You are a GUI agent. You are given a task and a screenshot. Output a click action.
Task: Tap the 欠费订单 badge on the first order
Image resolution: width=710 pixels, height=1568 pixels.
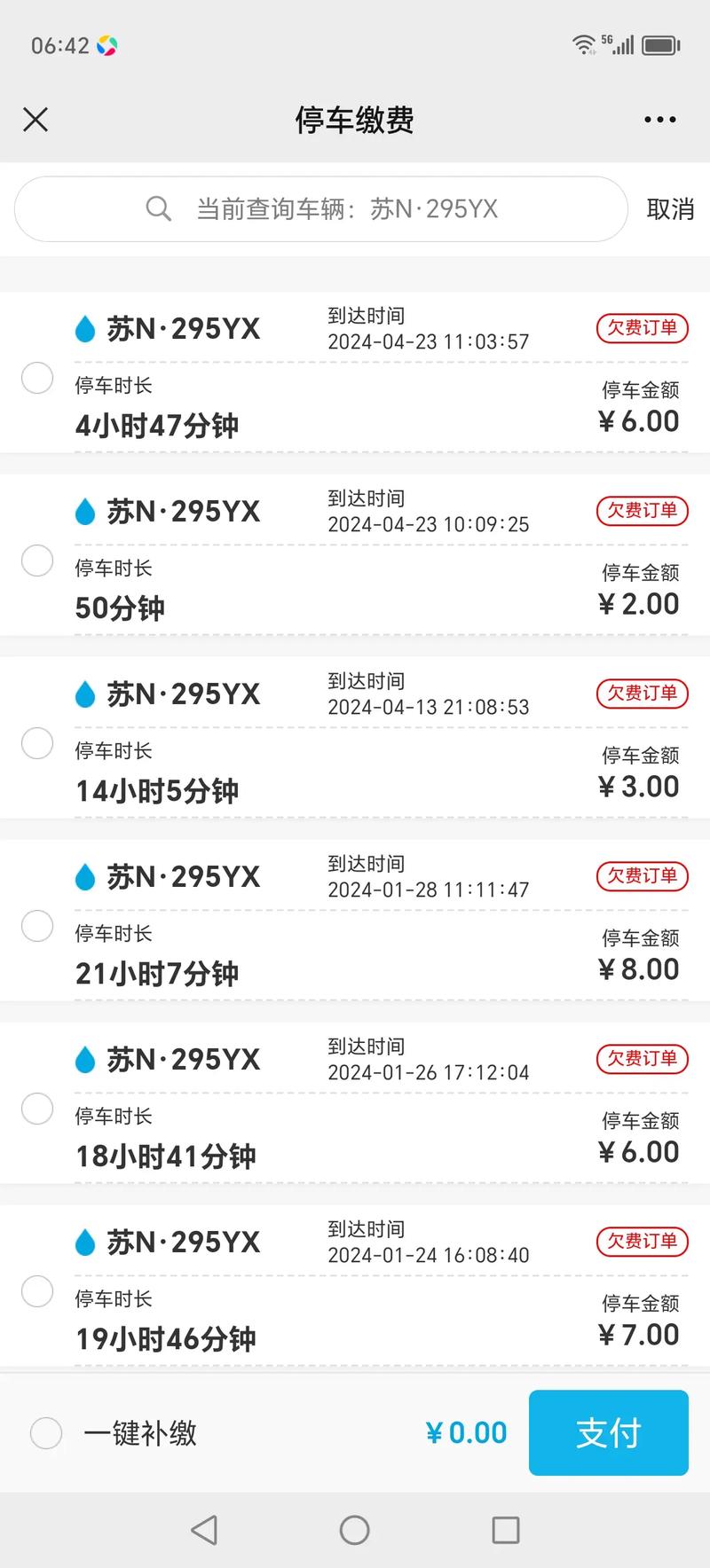tap(642, 328)
